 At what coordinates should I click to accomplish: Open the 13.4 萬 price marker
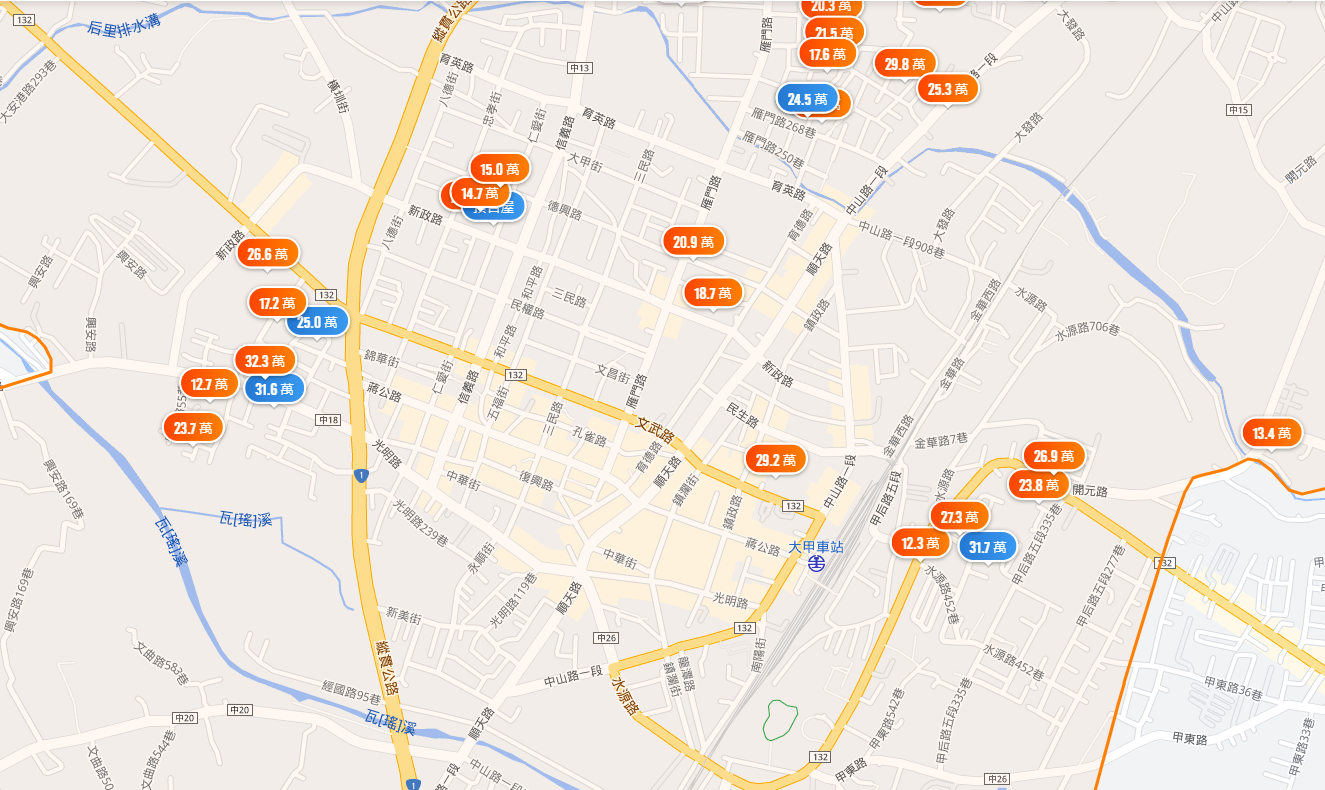pyautogui.click(x=1271, y=433)
